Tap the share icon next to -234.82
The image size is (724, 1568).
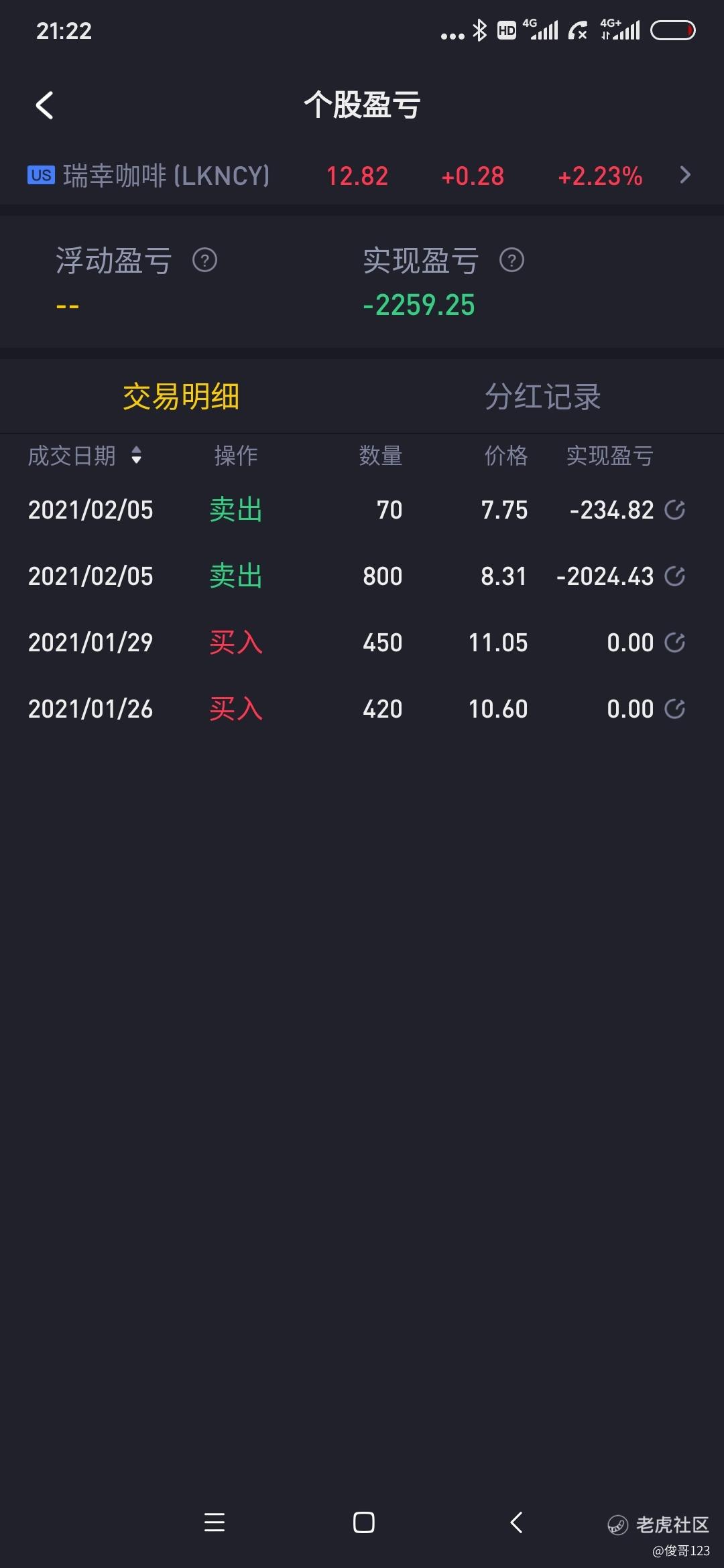tap(674, 510)
